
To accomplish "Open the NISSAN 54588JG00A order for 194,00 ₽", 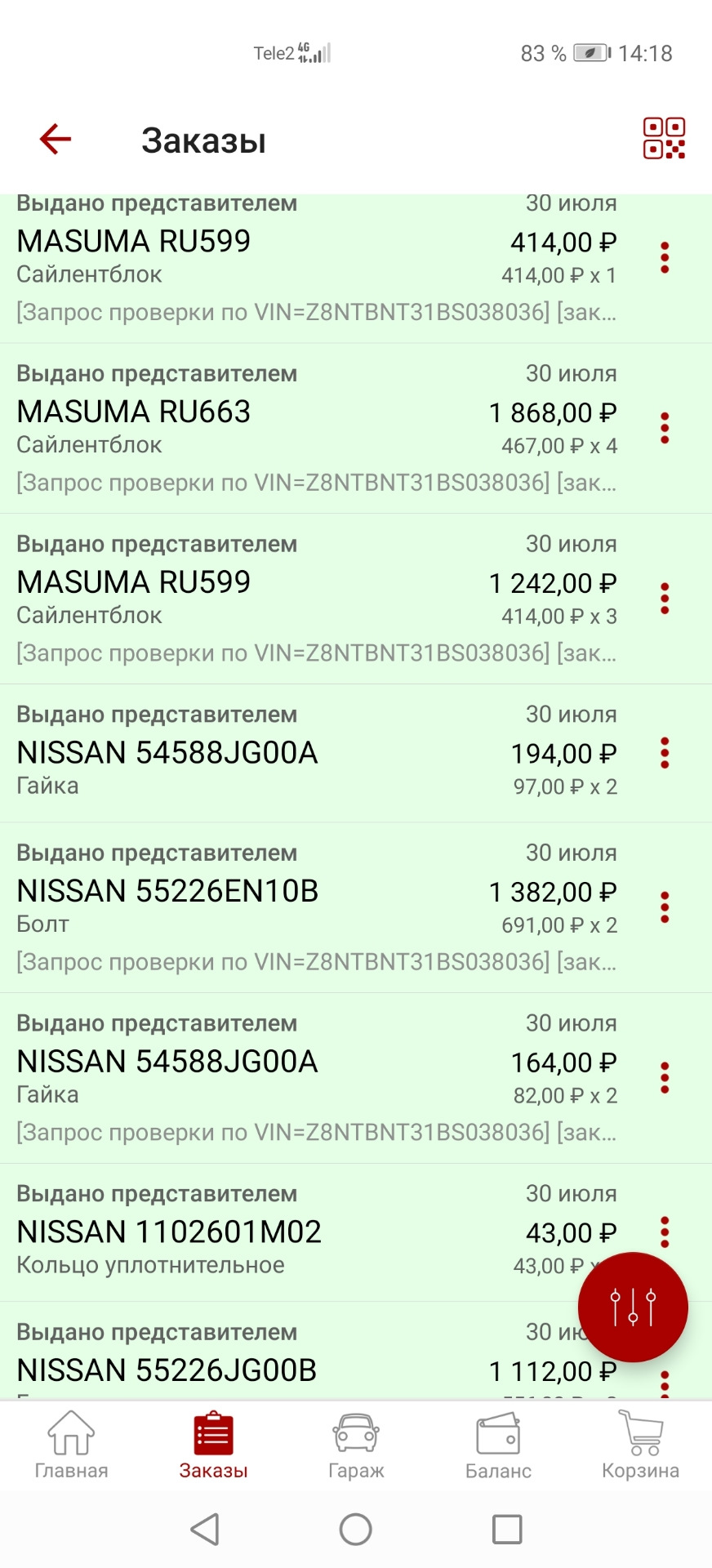I will pos(245,753).
